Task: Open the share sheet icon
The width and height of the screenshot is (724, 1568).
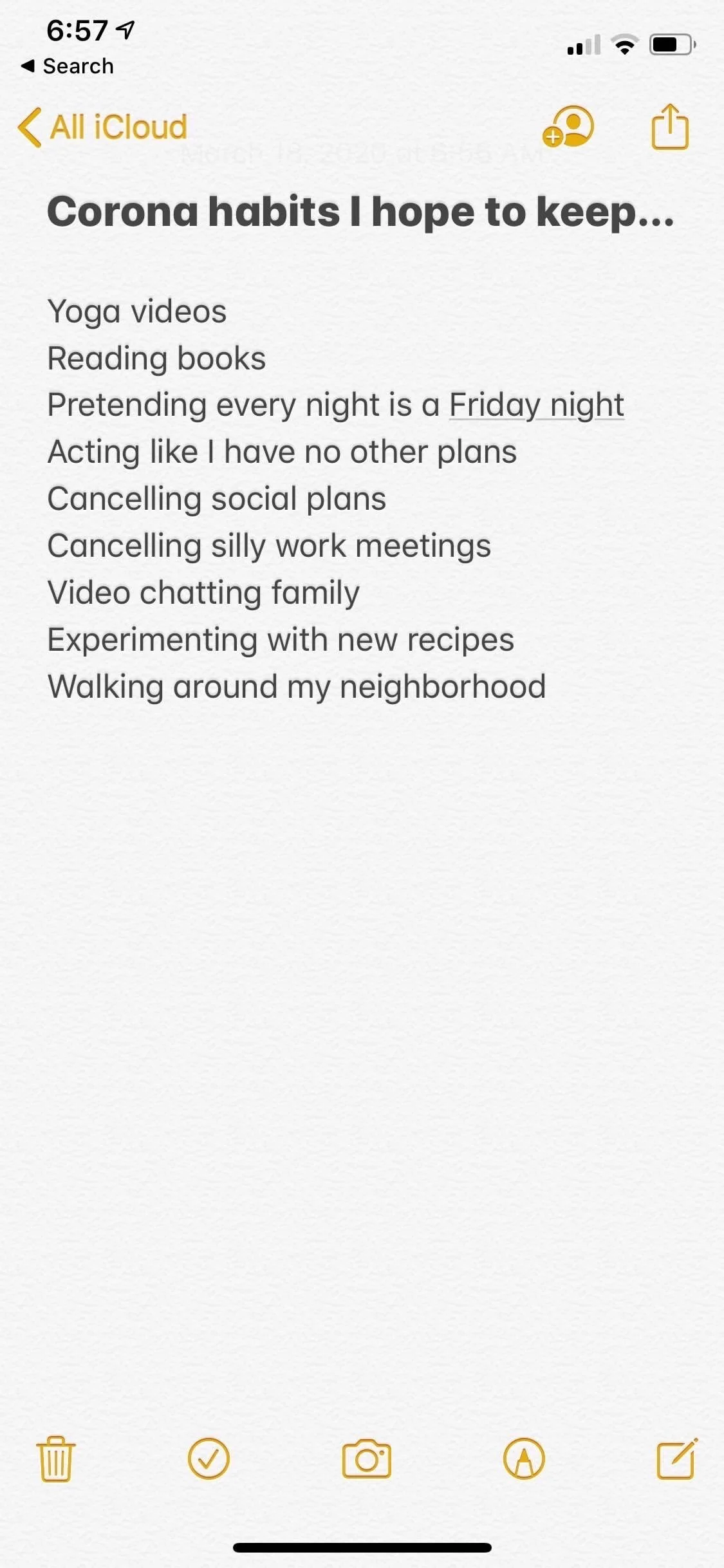Action: tap(670, 127)
